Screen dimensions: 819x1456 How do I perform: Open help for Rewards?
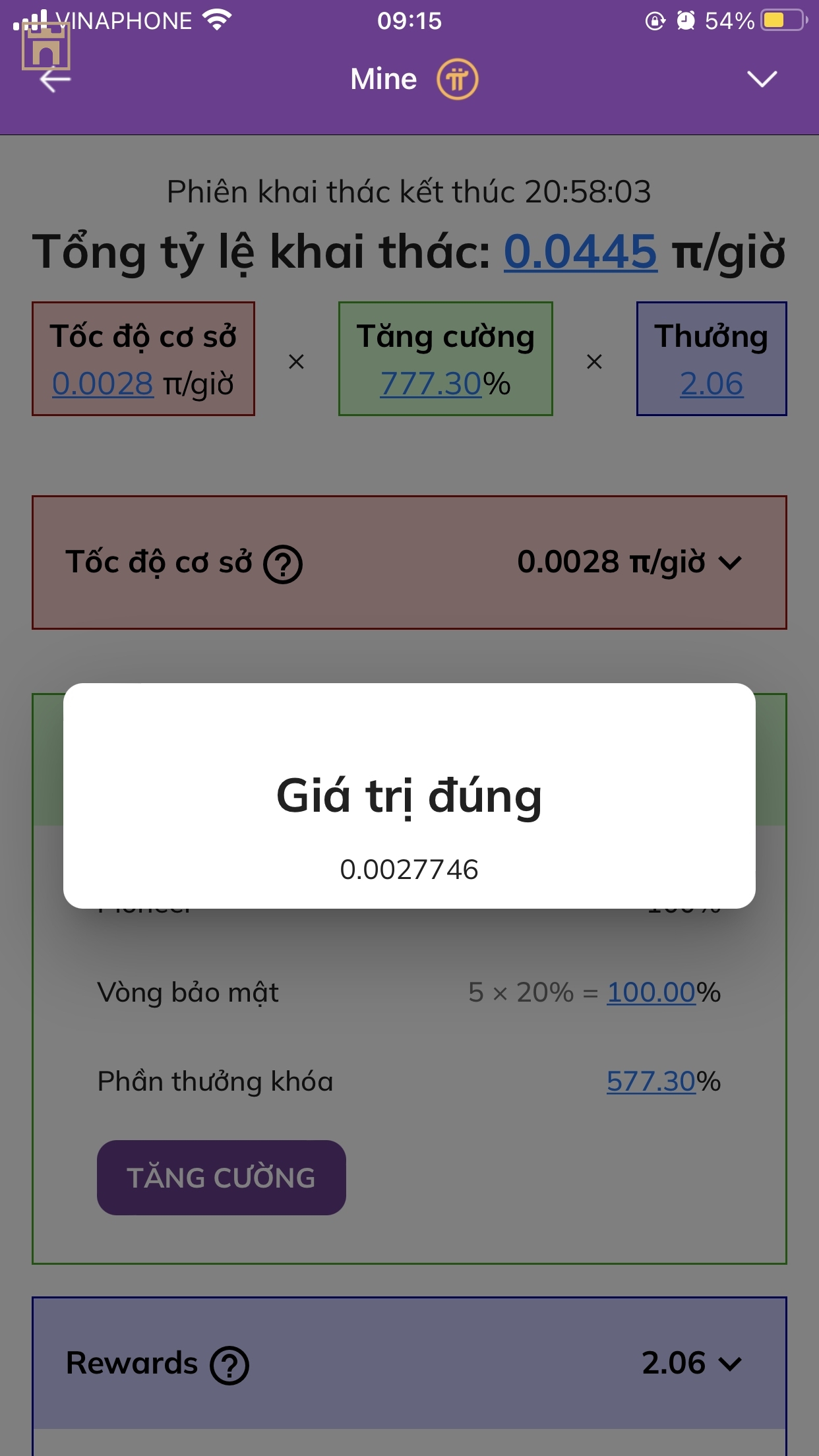[229, 1365]
